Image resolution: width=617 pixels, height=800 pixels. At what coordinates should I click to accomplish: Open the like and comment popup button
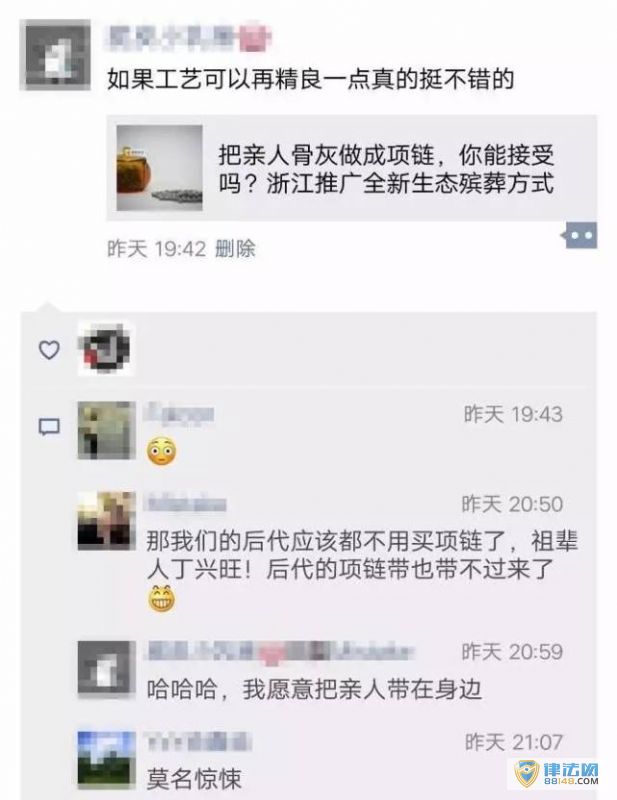click(x=580, y=236)
